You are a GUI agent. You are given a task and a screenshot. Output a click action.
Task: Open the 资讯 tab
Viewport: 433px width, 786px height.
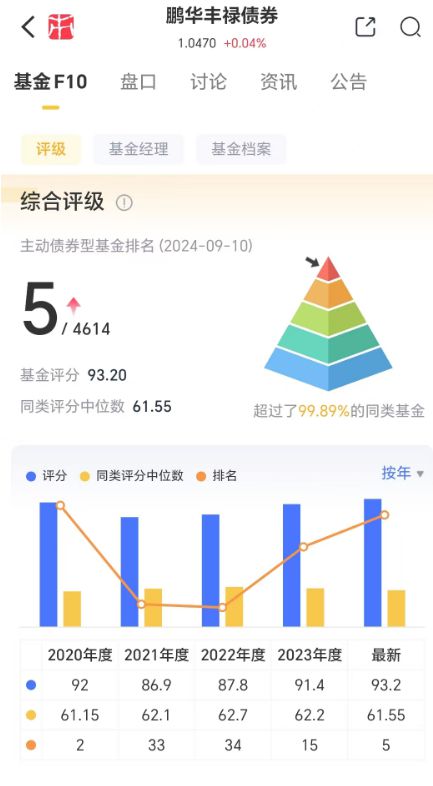point(278,82)
